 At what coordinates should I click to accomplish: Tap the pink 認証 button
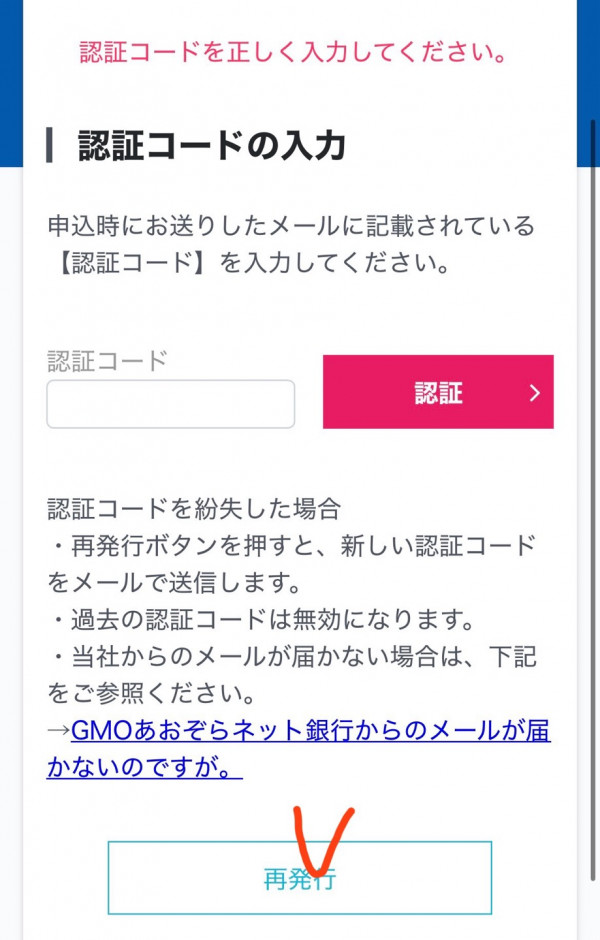click(438, 392)
